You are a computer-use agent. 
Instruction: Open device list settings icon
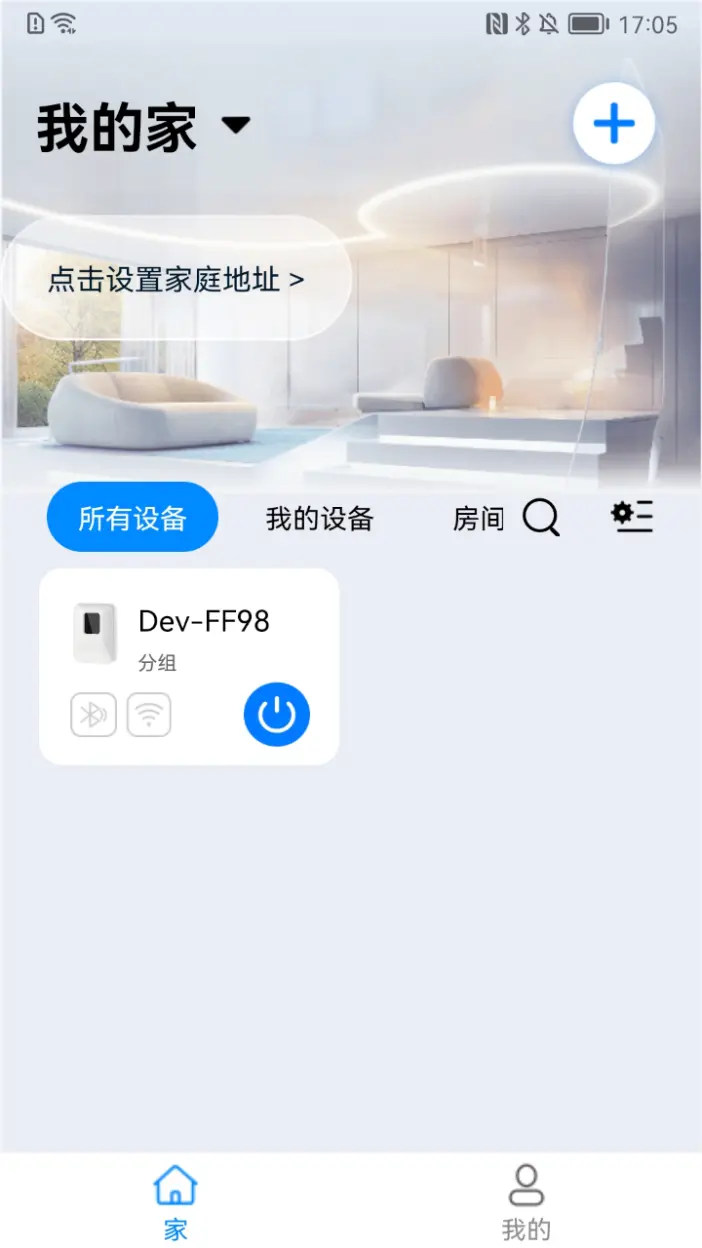coord(632,517)
